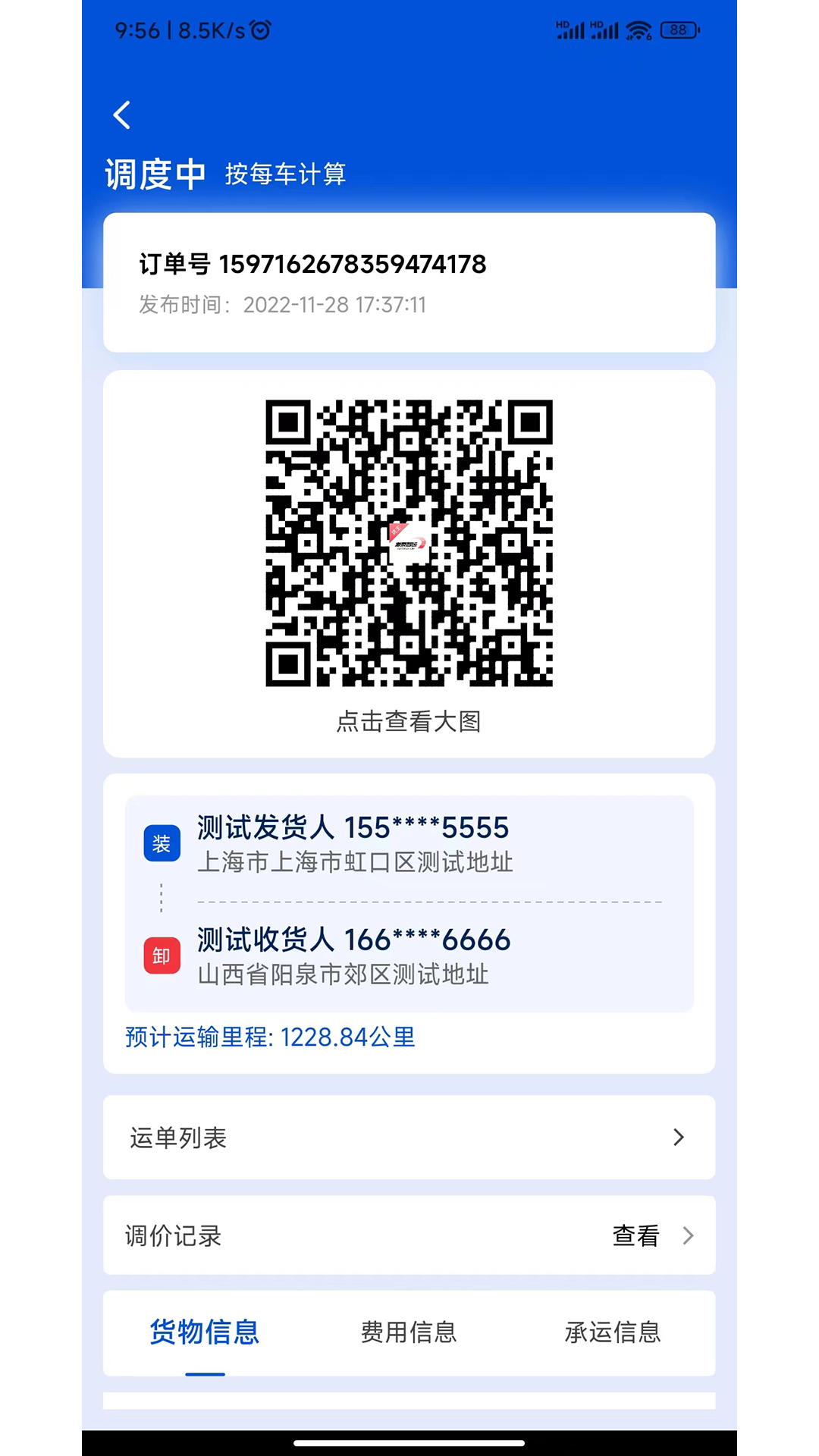Viewport: 819px width, 1456px height.
Task: Open the QR code to view larger image
Action: tap(409, 542)
